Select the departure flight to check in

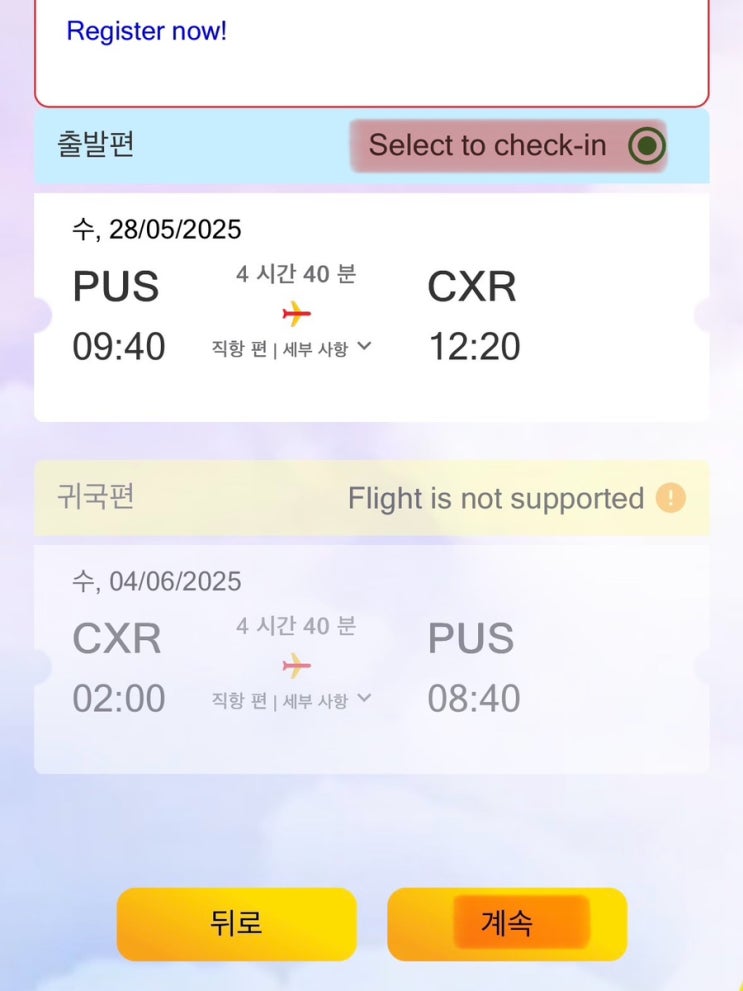click(647, 146)
